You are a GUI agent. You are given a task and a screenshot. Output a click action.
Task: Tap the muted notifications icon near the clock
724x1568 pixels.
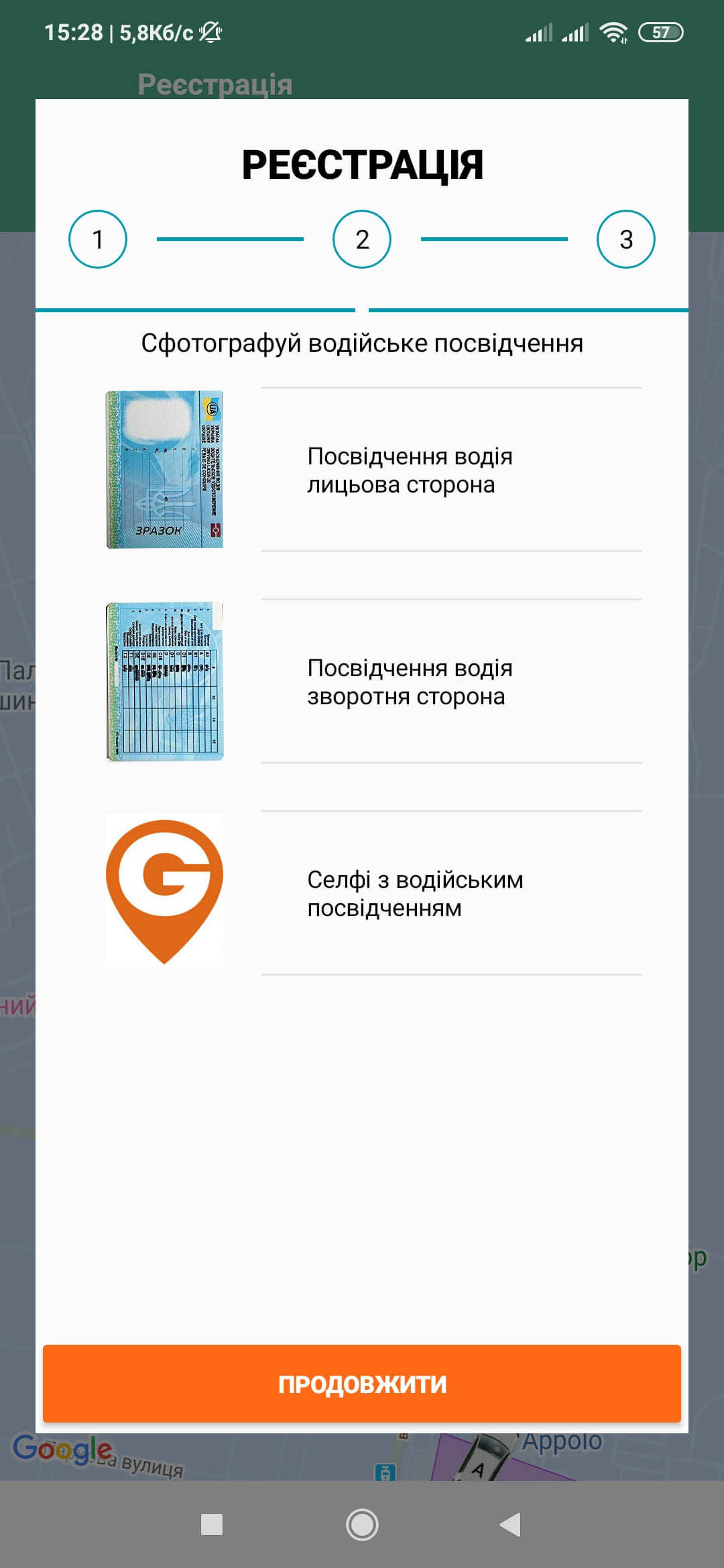click(x=210, y=31)
